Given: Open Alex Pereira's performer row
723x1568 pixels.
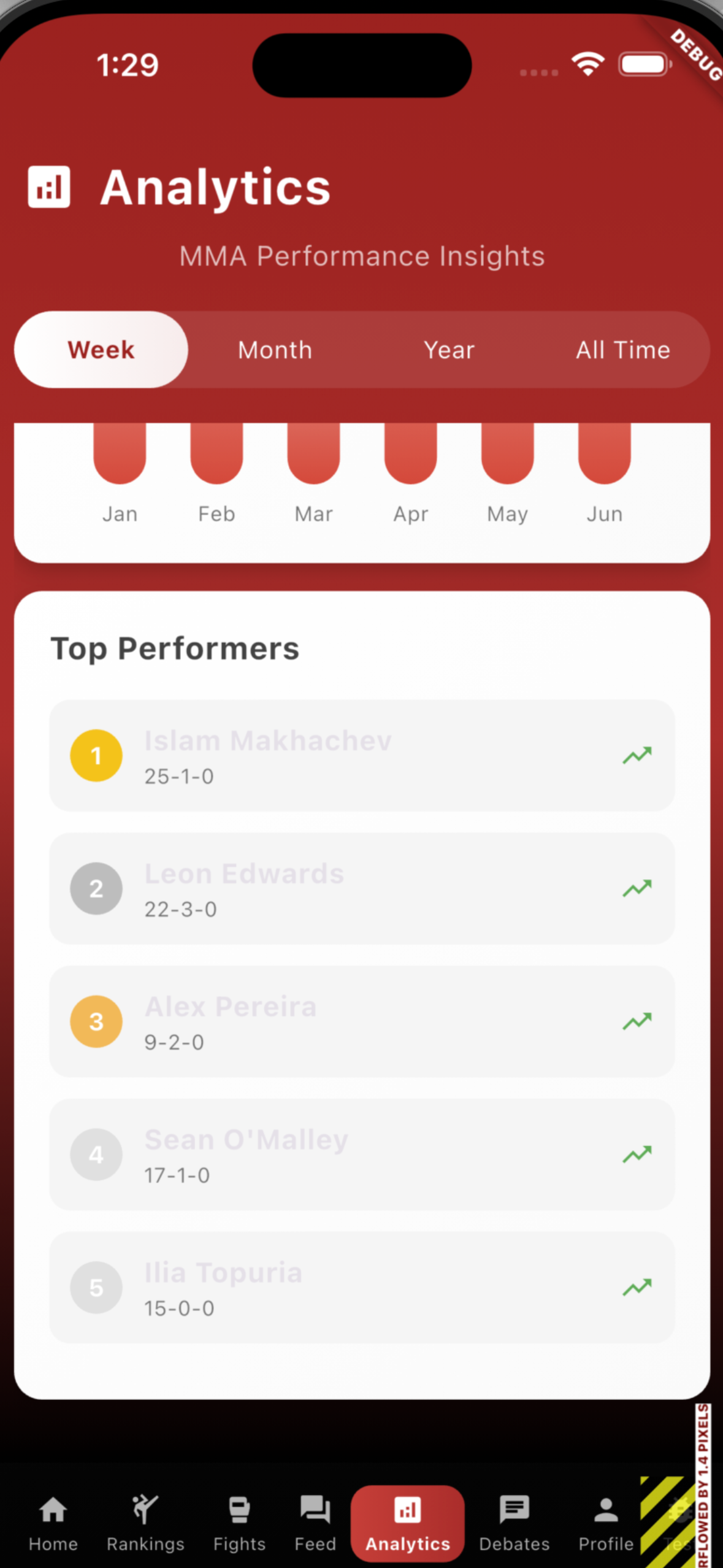Looking at the screenshot, I should (362, 1021).
